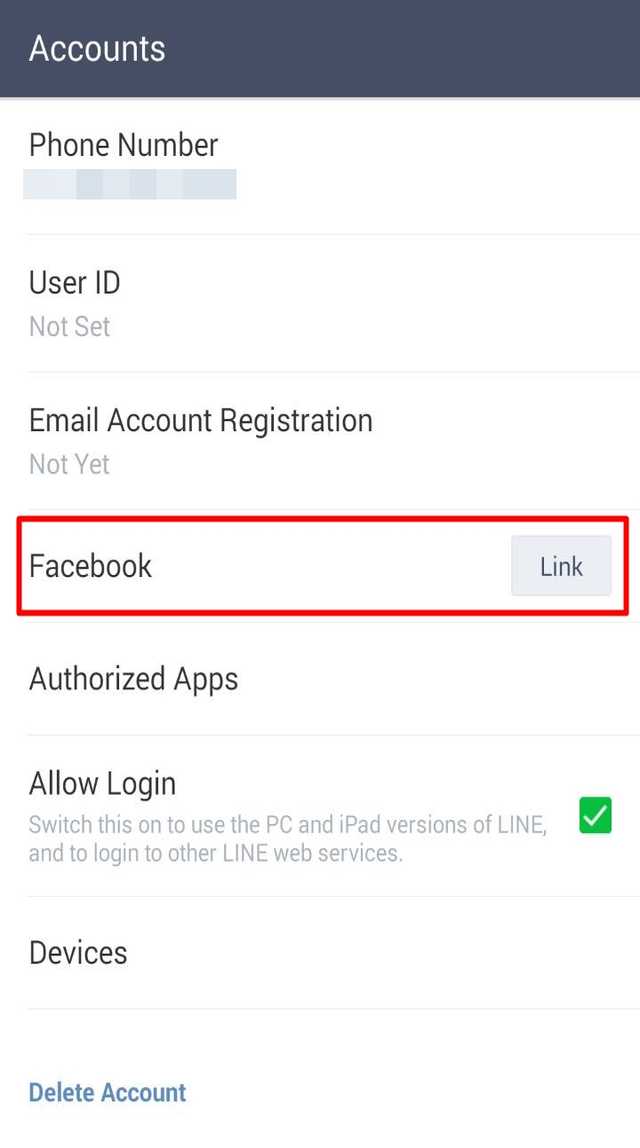Set up a User ID
Image resolution: width=640 pixels, height=1148 pixels.
[x=320, y=303]
